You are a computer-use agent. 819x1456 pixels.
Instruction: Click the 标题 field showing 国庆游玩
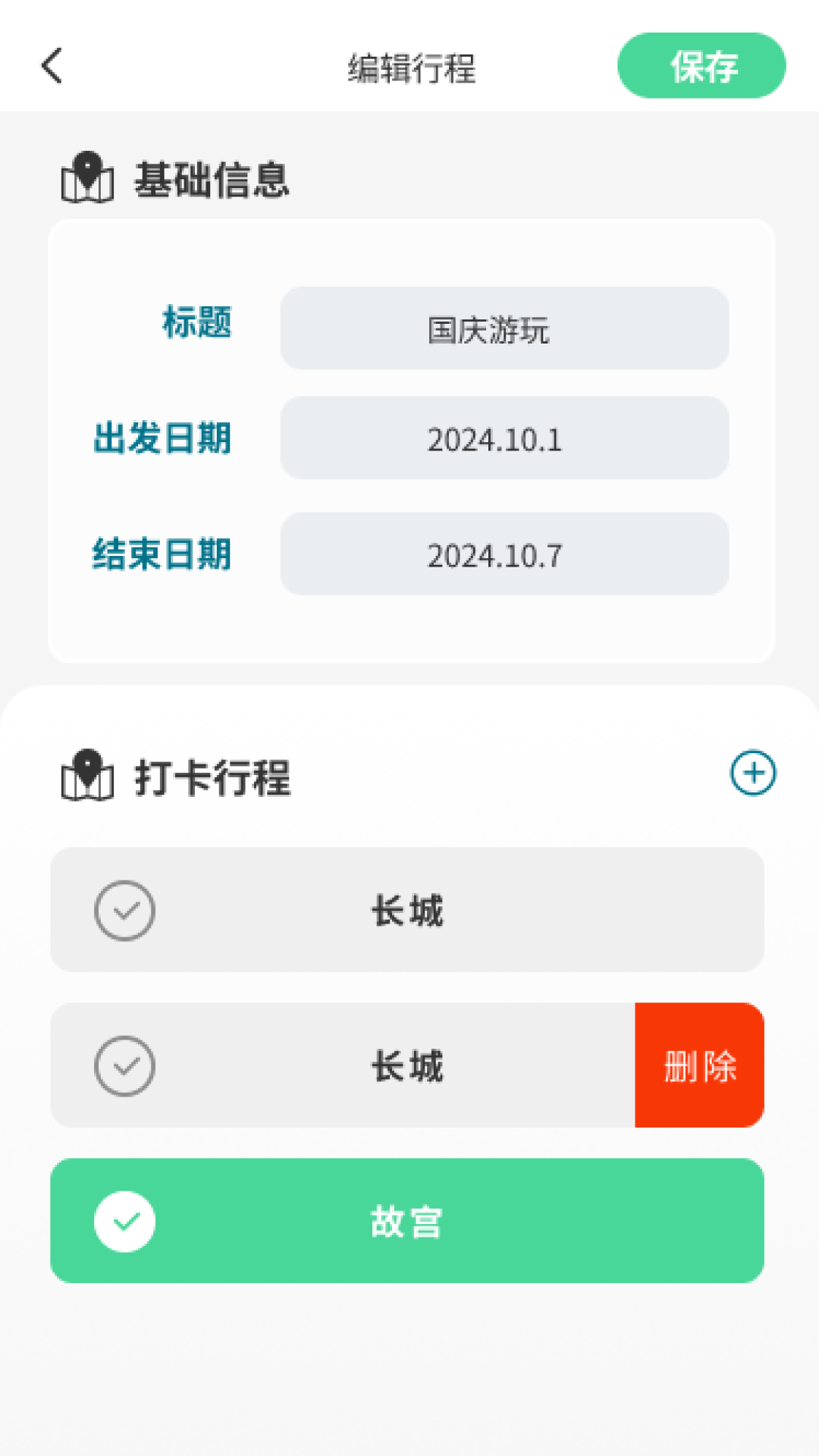coord(503,328)
